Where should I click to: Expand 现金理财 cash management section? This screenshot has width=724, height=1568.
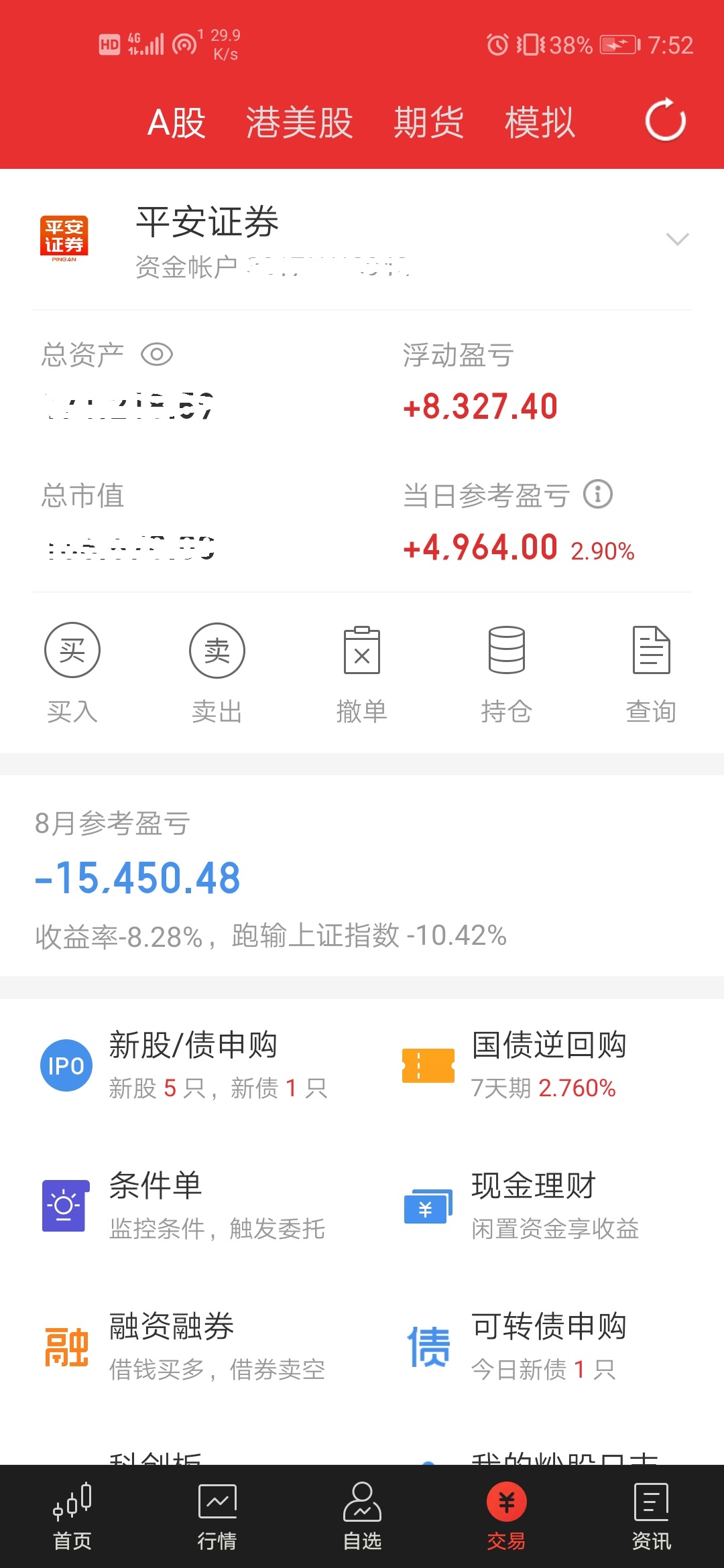427,1206
